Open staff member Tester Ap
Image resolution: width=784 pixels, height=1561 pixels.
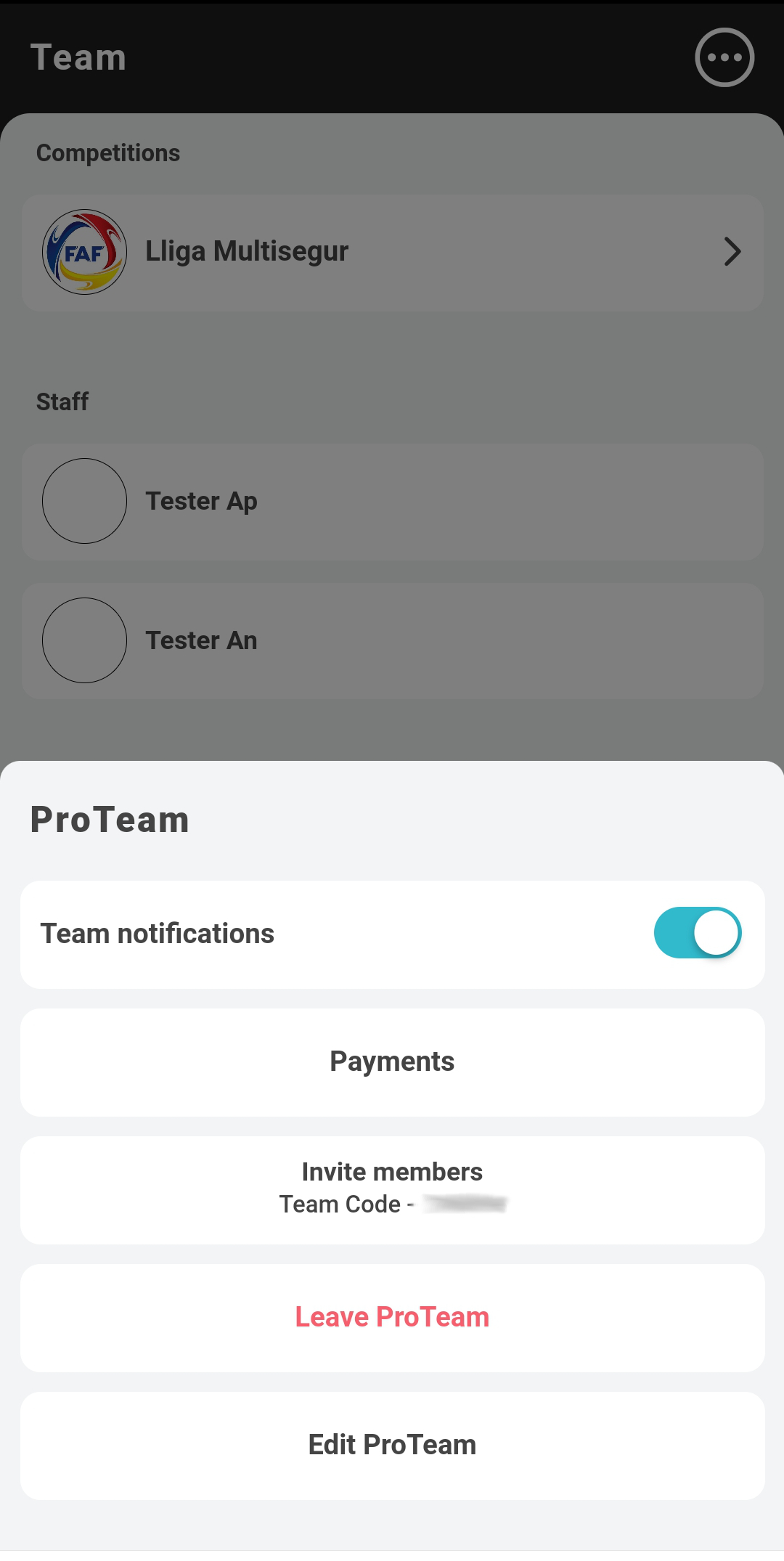click(x=392, y=501)
